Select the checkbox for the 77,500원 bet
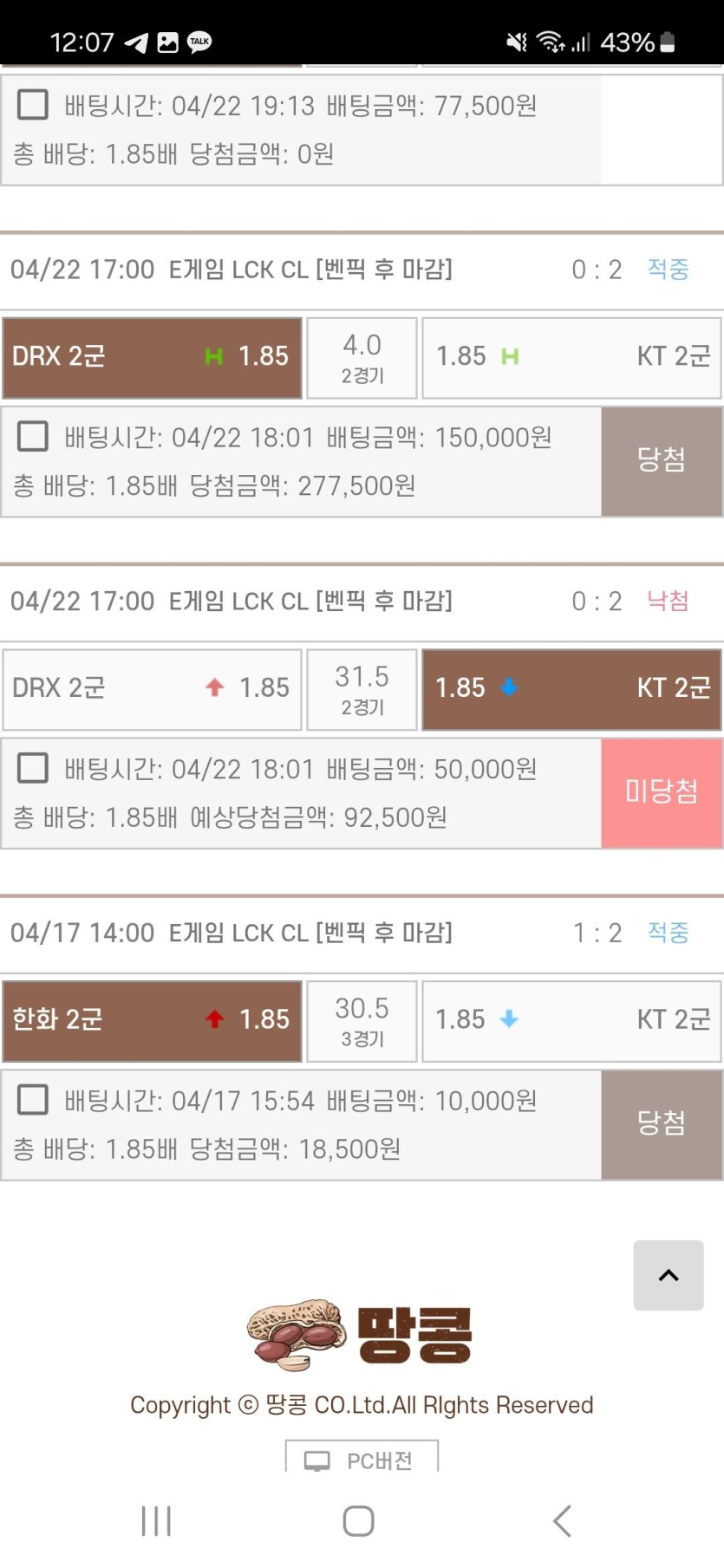The width and height of the screenshot is (724, 1568). pos(33,105)
